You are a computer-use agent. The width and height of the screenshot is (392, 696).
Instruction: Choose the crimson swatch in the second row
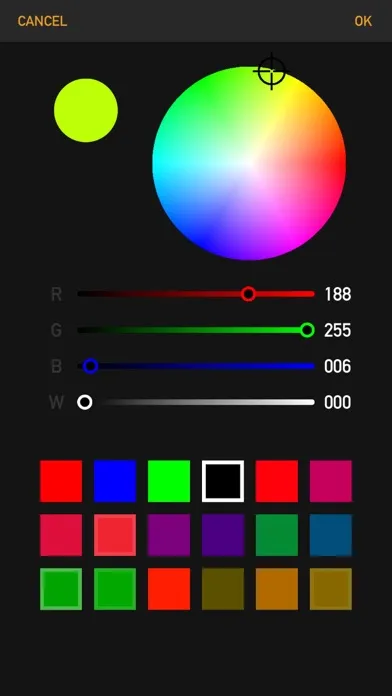click(x=61, y=535)
